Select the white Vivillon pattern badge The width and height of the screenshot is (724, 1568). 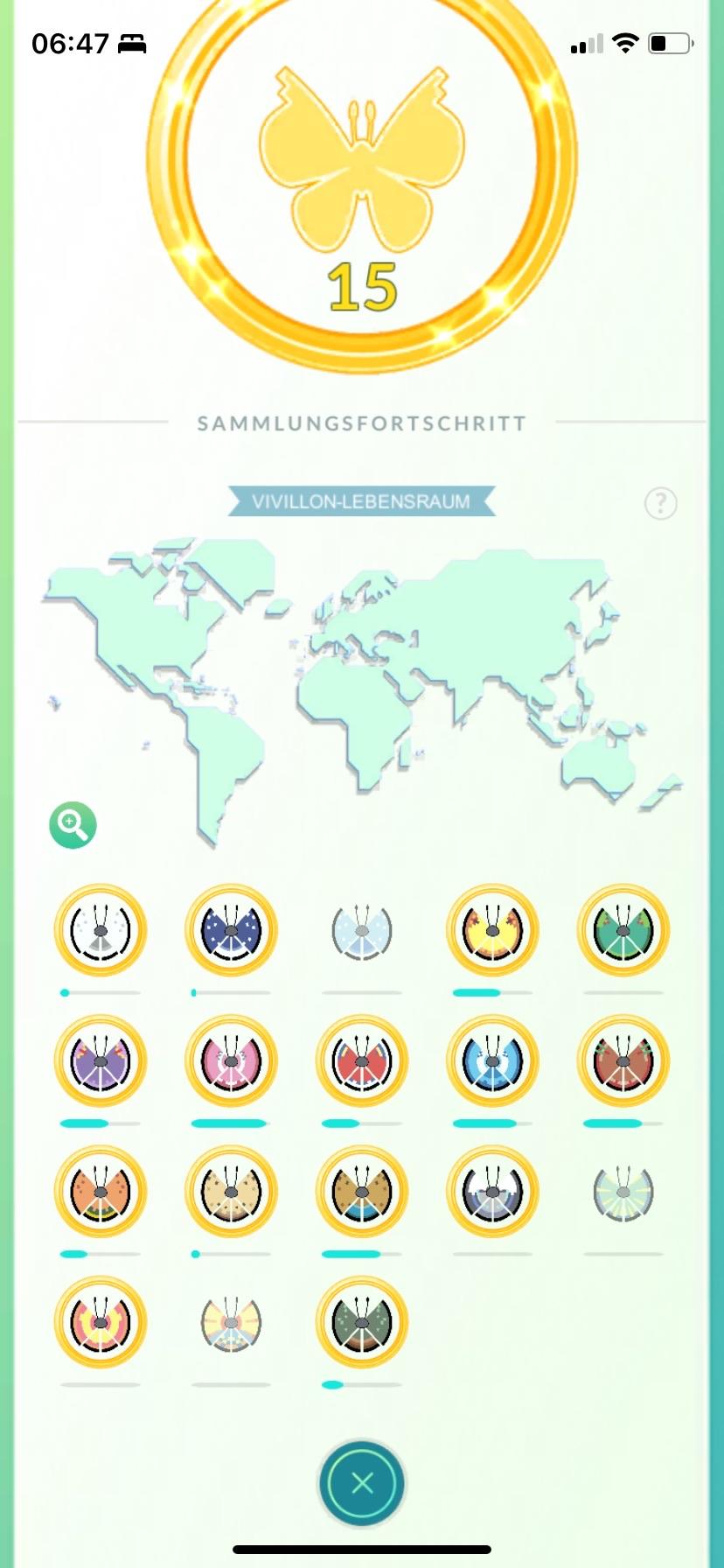100,929
